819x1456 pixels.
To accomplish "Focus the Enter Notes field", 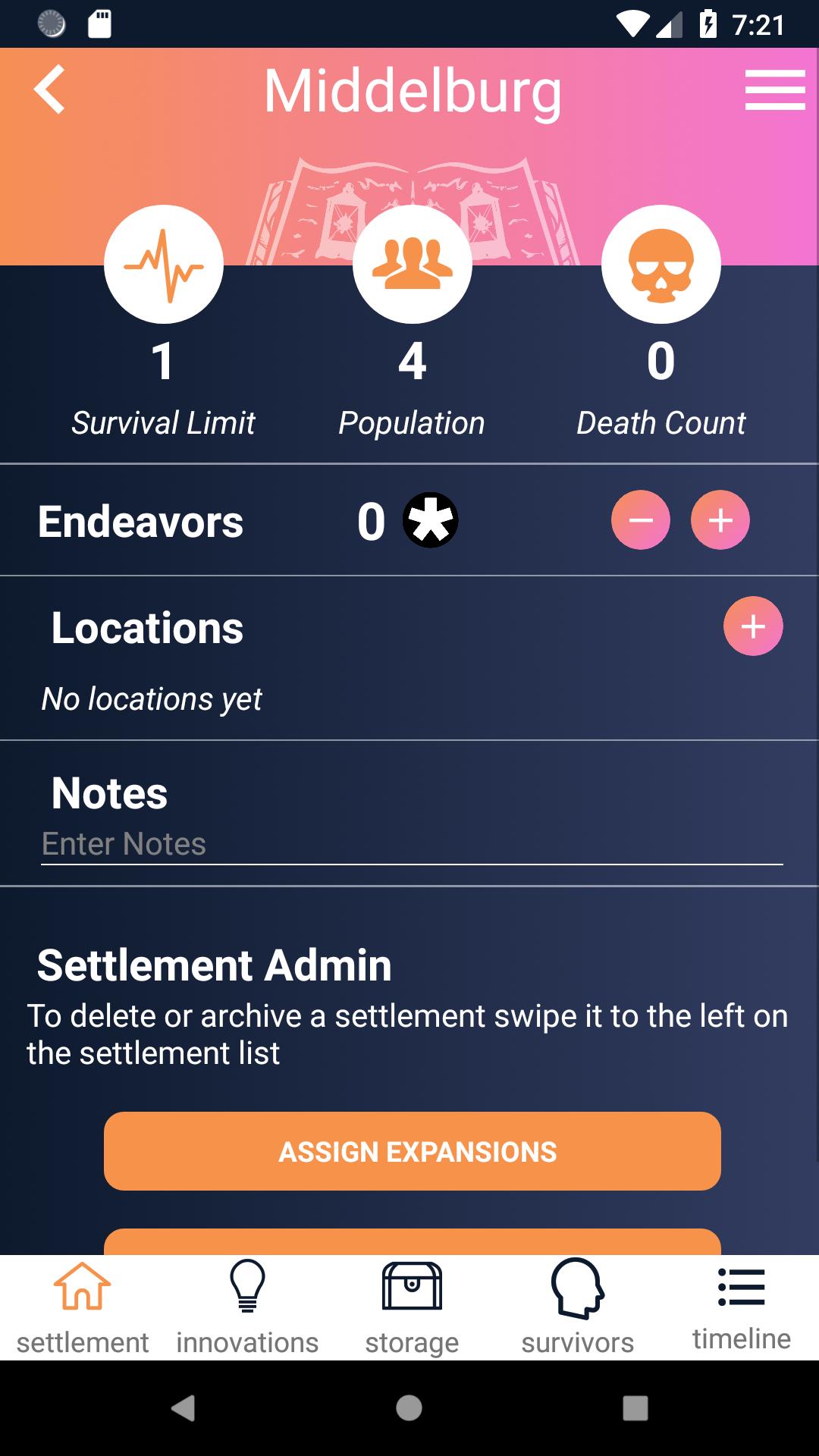I will (x=412, y=844).
